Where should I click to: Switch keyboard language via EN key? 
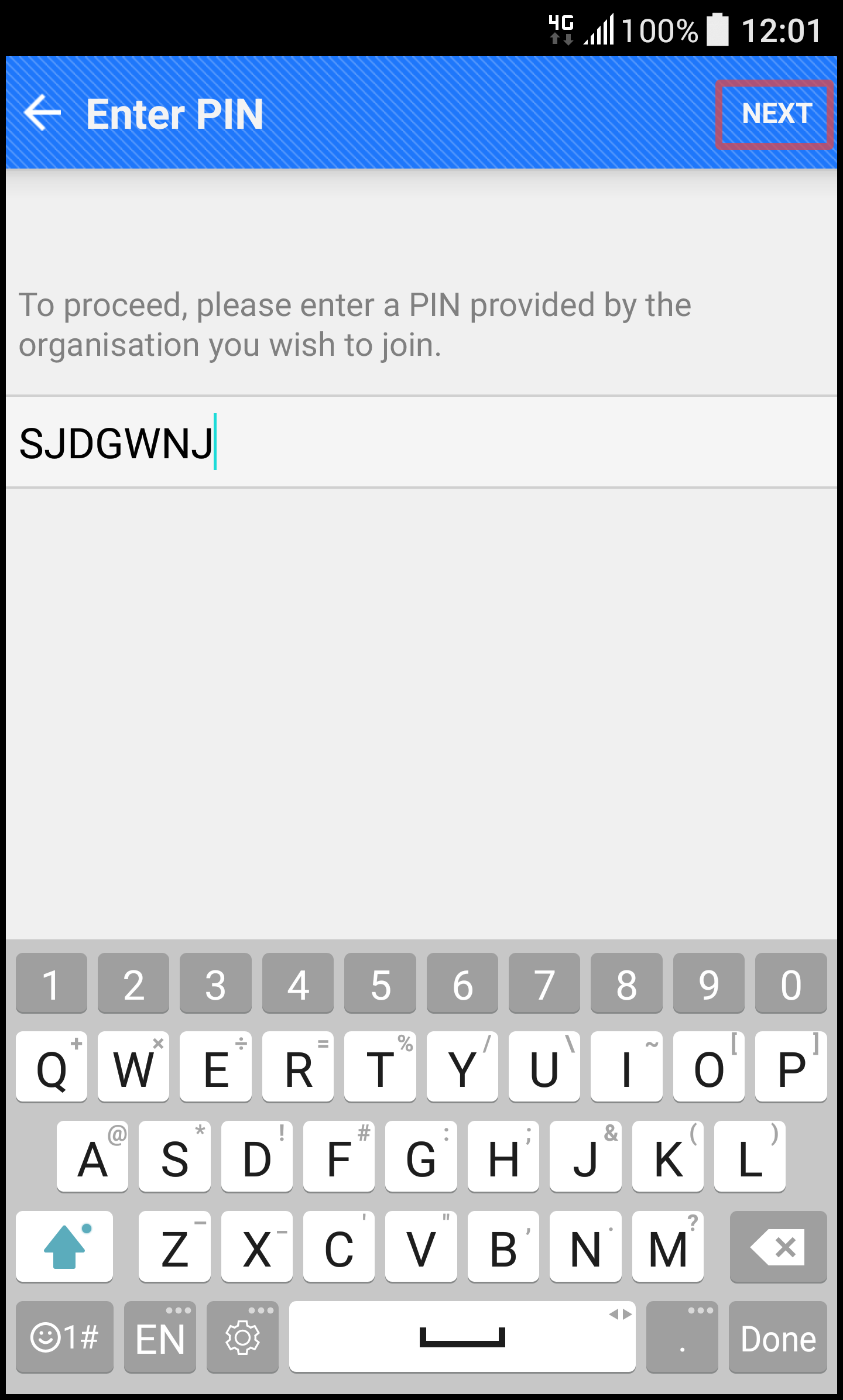160,1337
